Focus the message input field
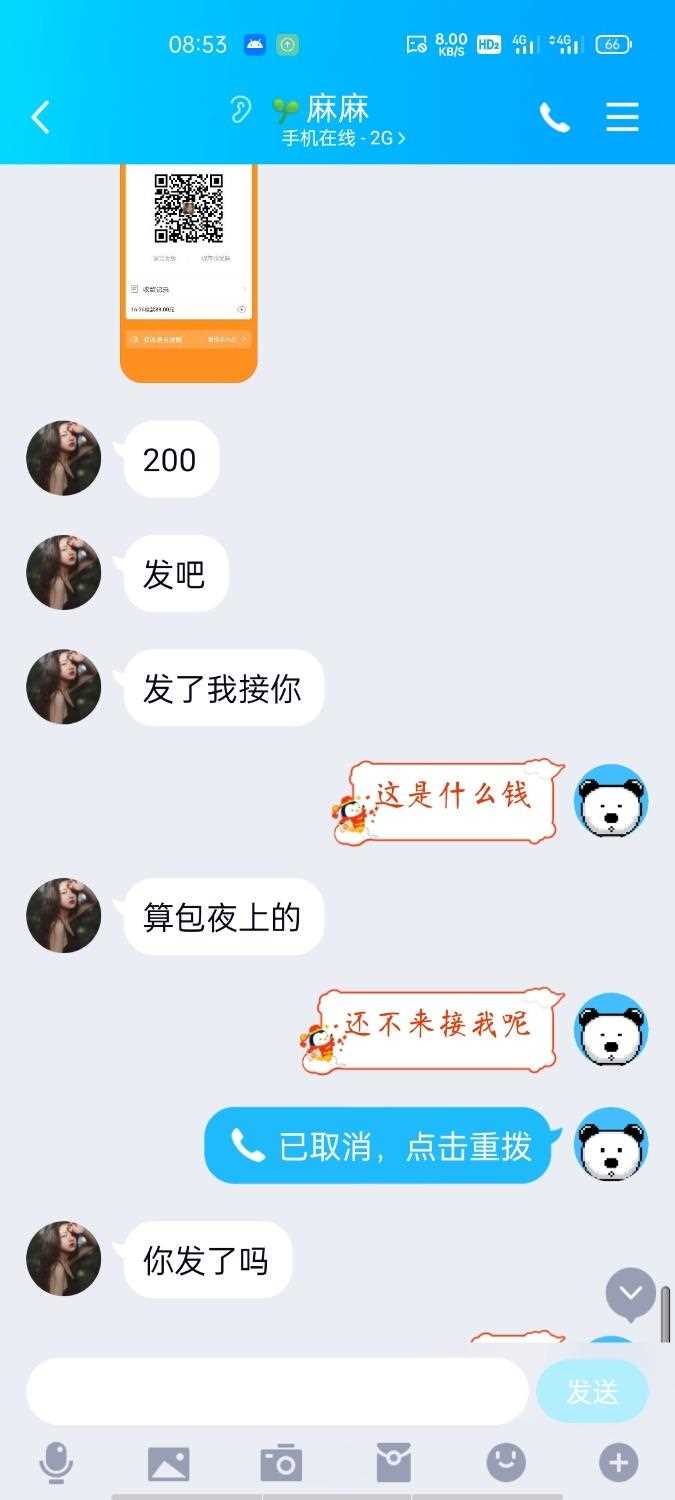The image size is (675, 1500). coord(277,1391)
